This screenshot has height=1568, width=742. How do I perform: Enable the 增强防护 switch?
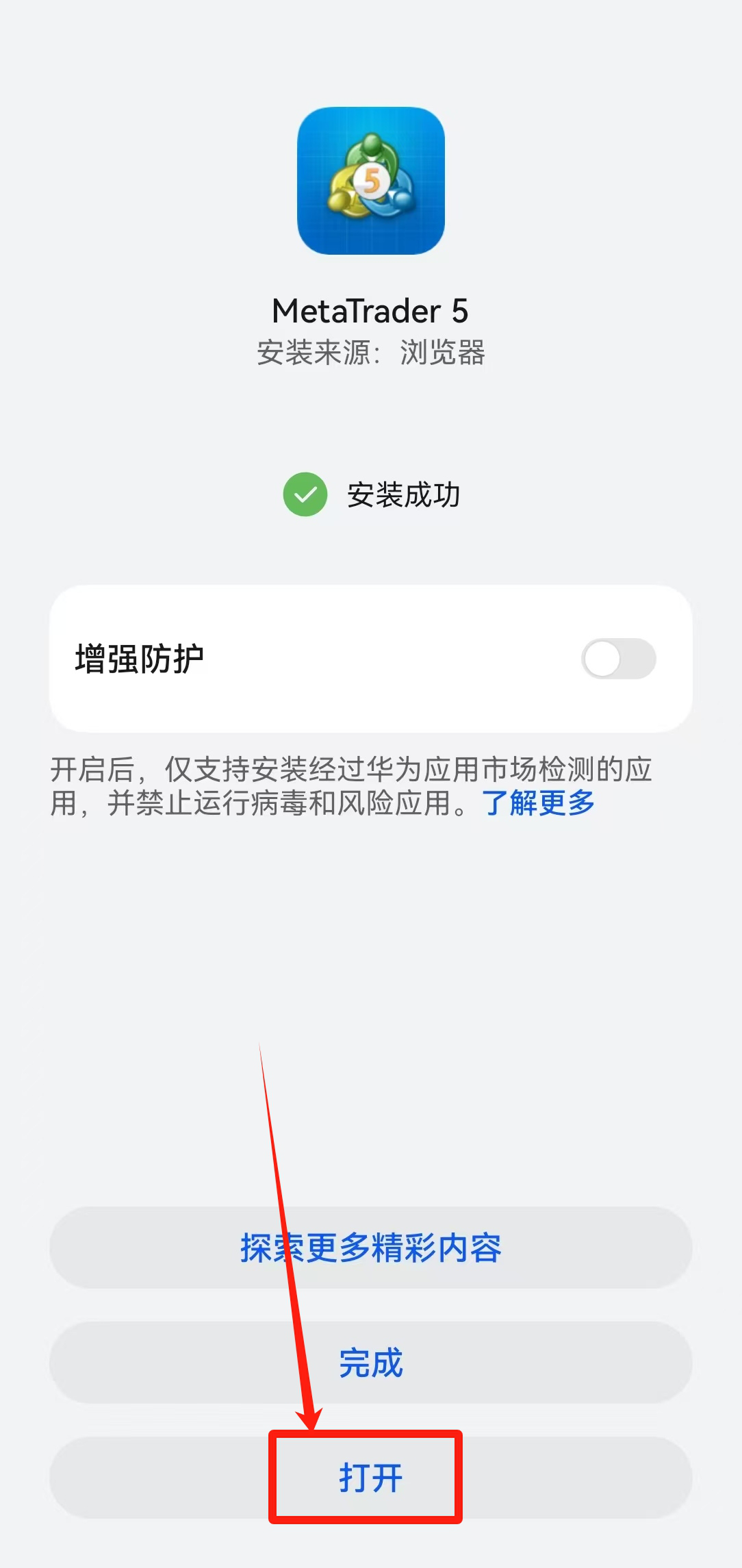tap(618, 659)
